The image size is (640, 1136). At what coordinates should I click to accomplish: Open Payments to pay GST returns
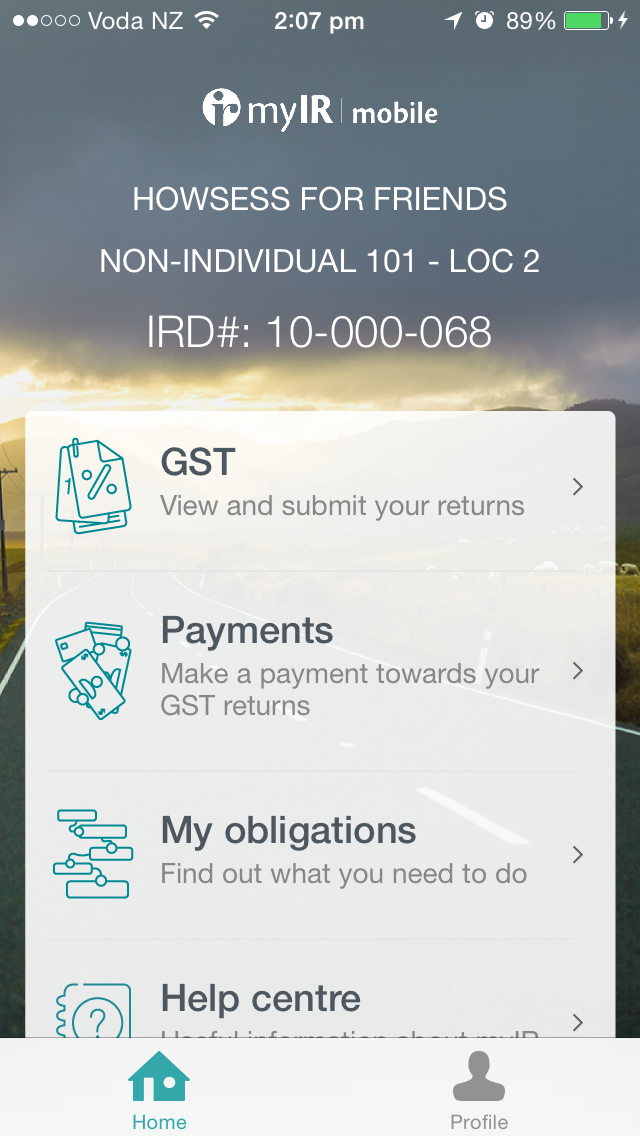[320, 671]
